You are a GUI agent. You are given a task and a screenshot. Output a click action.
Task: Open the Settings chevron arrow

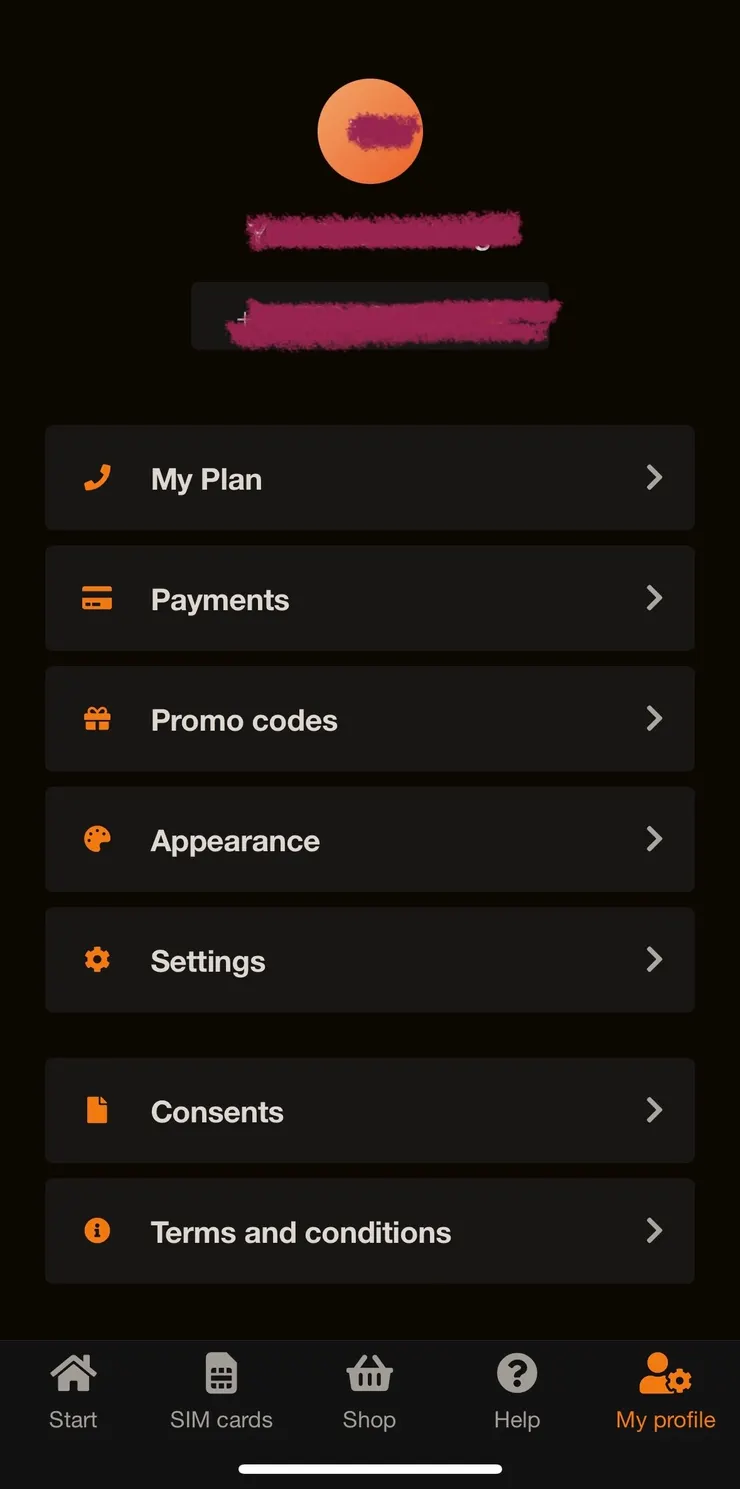[x=654, y=960]
